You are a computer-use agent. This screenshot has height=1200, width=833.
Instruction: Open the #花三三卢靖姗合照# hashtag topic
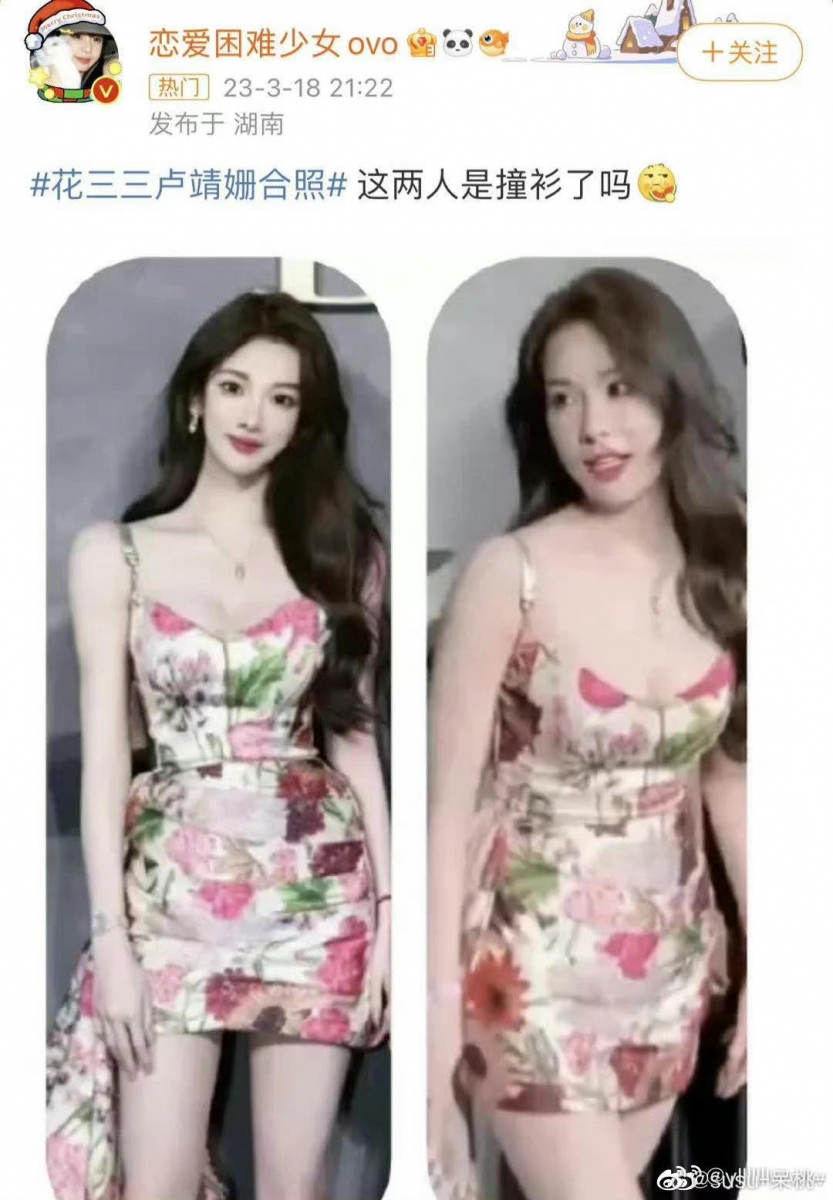point(190,184)
